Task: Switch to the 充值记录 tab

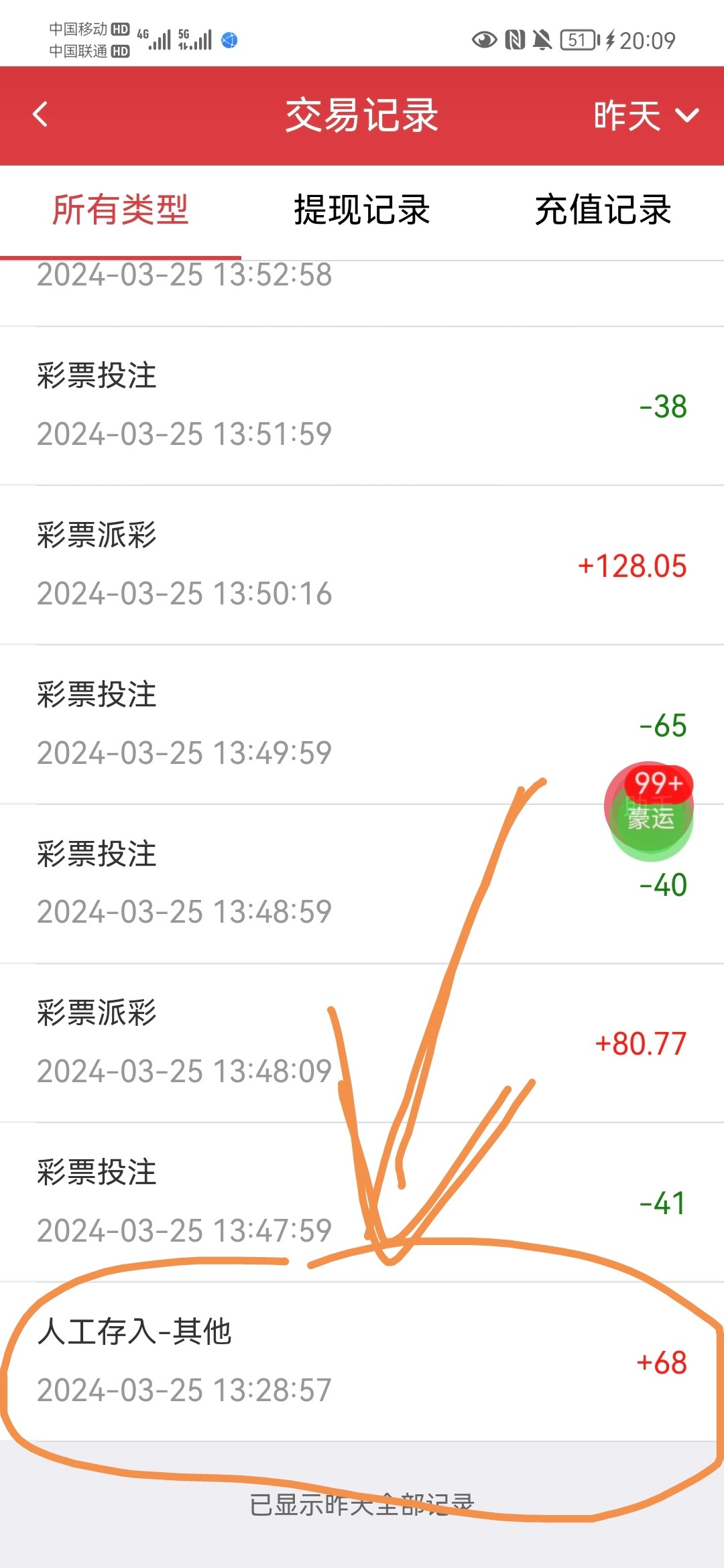Action: [603, 210]
